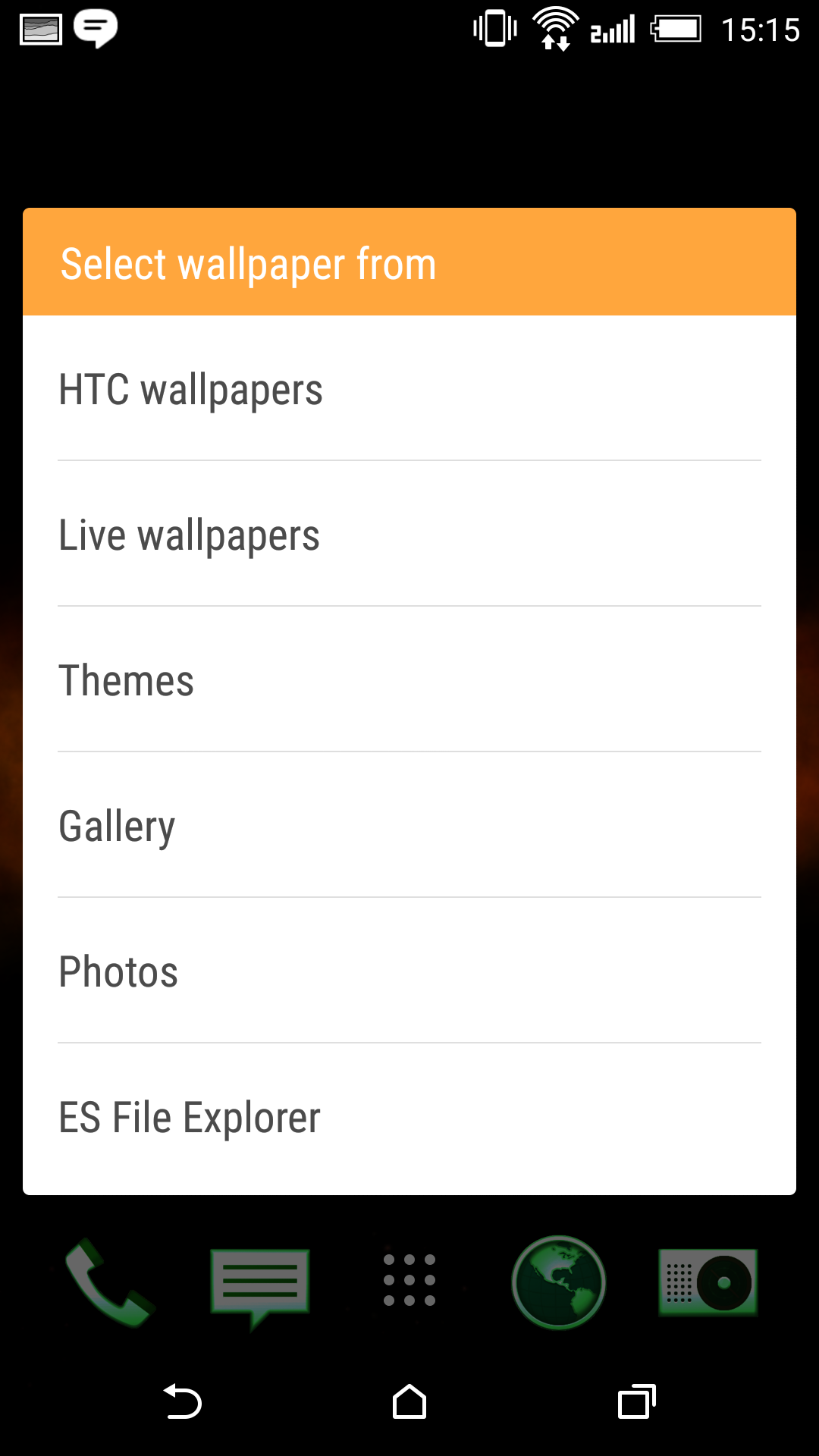Open the wallpaper notification in the status bar
819x1456 pixels.
39,29
